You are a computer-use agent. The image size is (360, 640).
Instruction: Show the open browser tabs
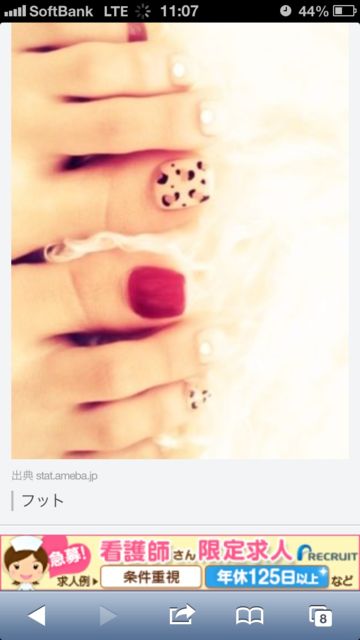pyautogui.click(x=320, y=616)
